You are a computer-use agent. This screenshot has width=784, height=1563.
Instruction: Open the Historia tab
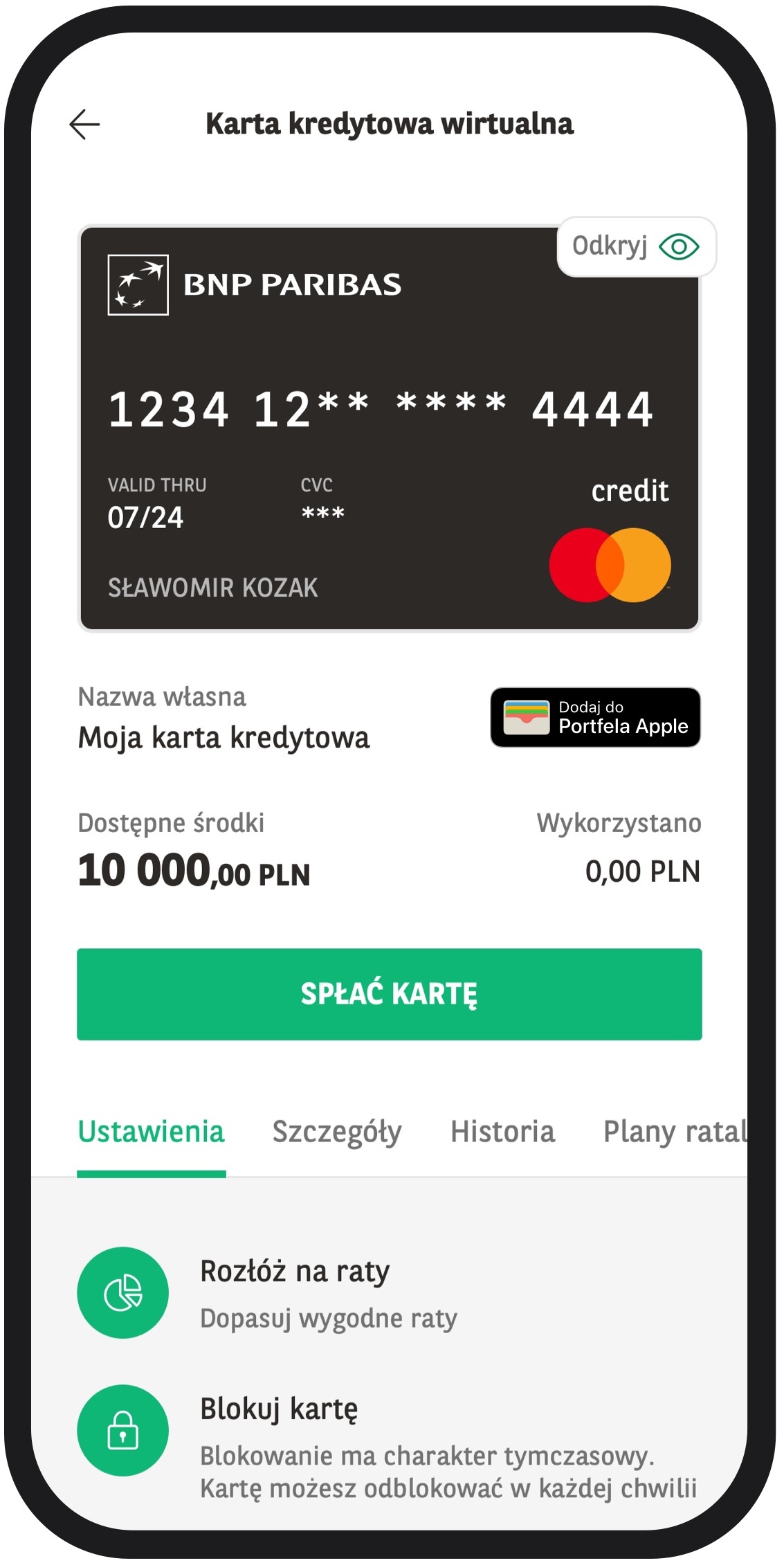[503, 1132]
